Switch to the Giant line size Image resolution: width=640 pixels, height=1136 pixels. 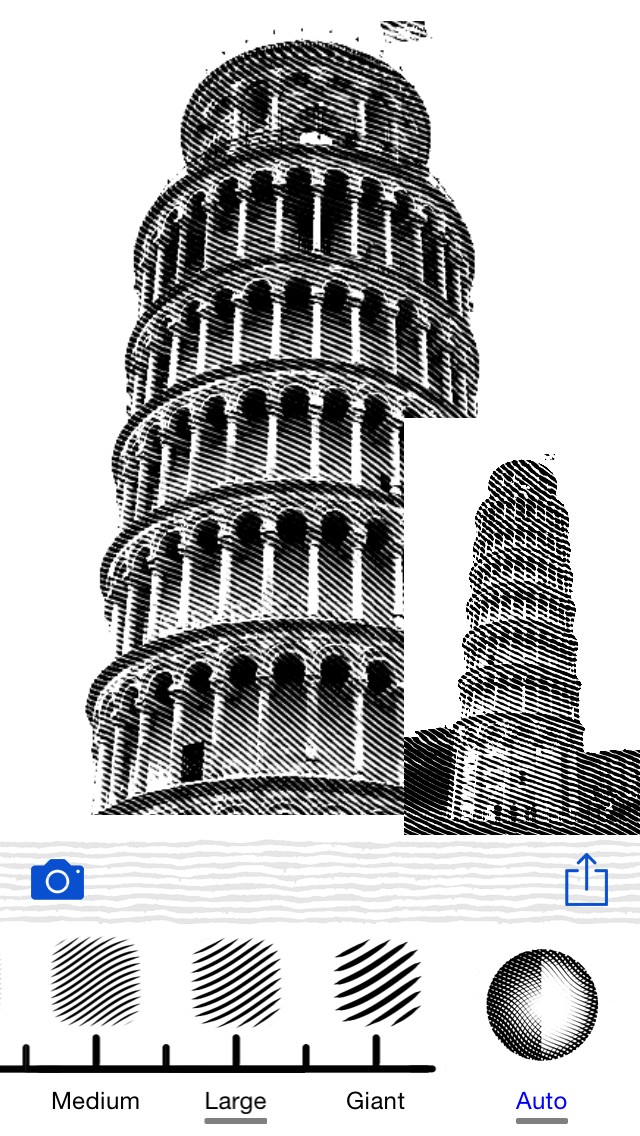377,982
